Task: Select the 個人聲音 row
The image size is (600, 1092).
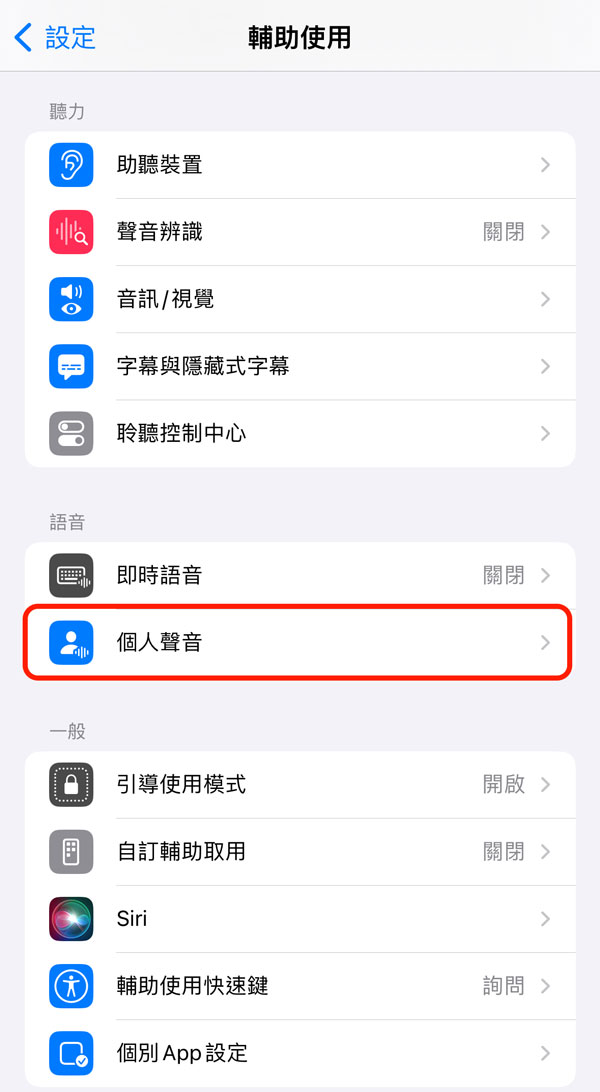Action: point(300,642)
